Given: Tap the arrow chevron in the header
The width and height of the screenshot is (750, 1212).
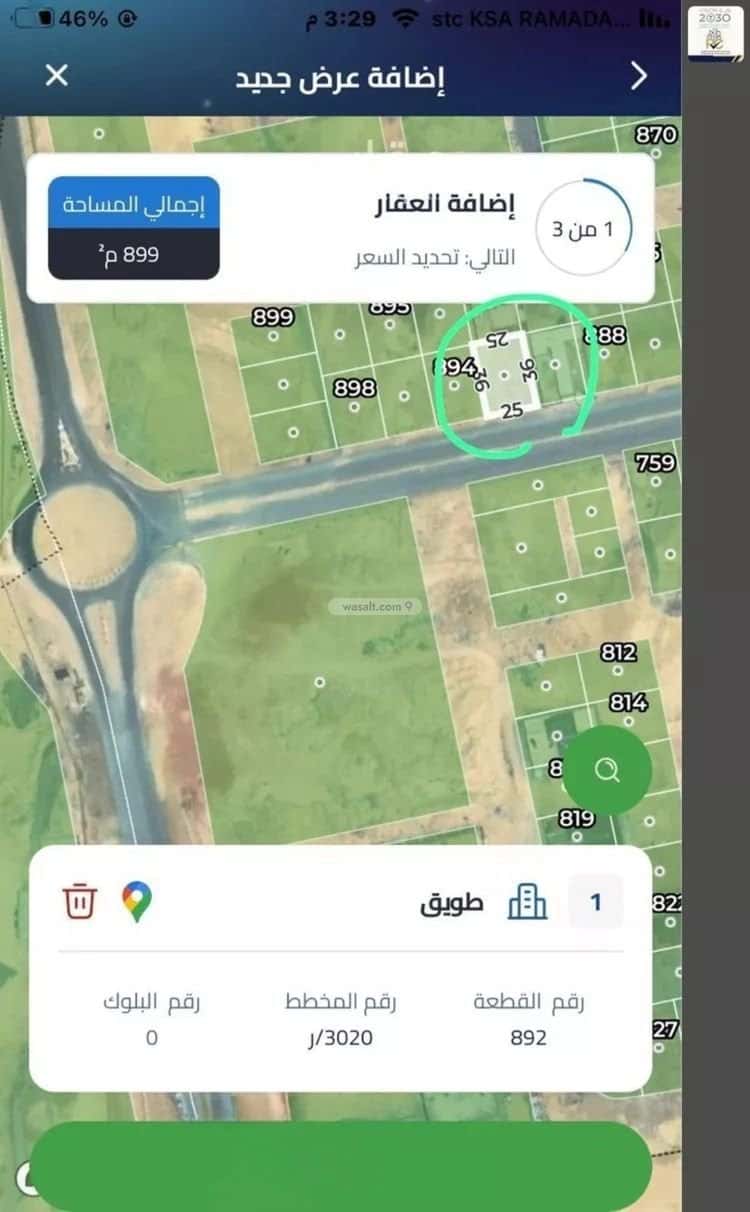Looking at the screenshot, I should coord(639,76).
